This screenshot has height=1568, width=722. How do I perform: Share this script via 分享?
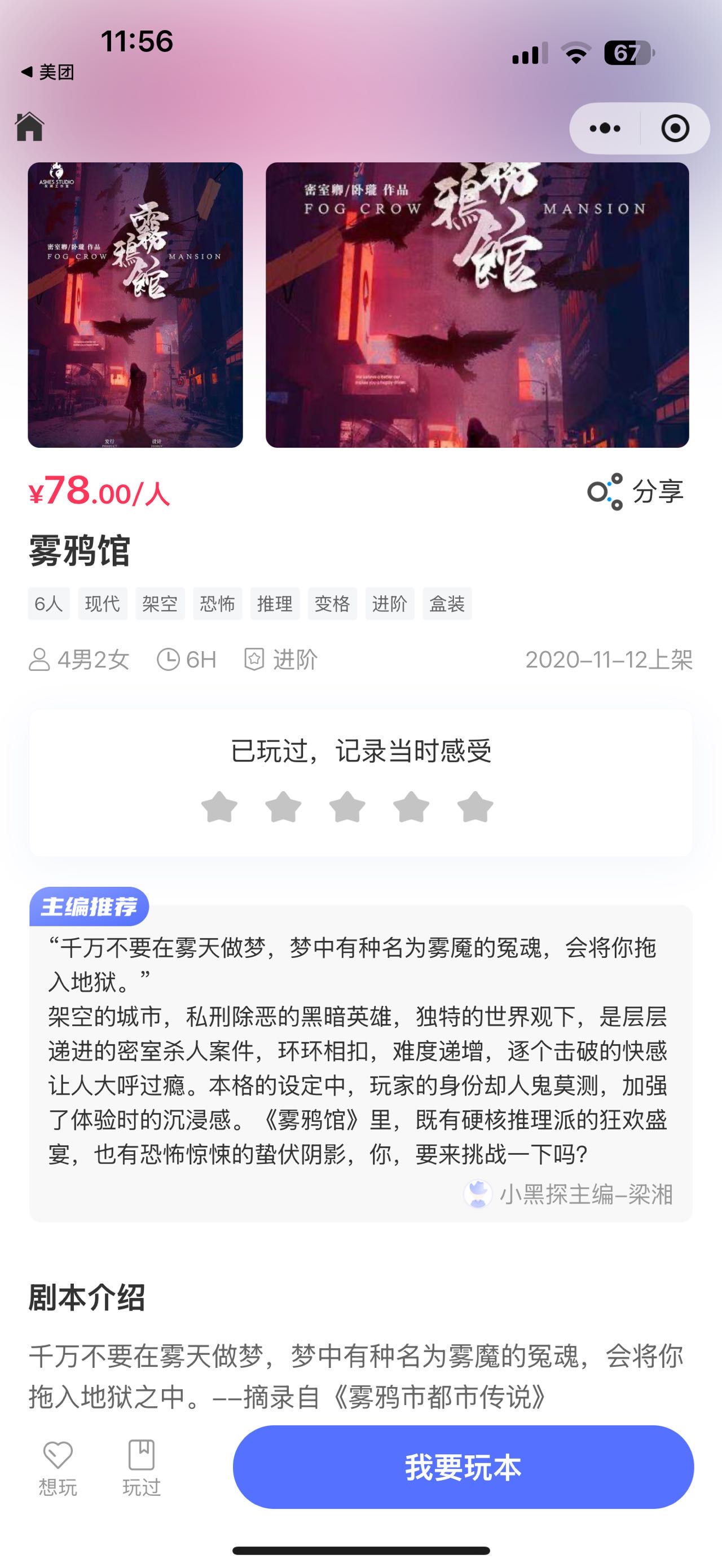click(636, 491)
